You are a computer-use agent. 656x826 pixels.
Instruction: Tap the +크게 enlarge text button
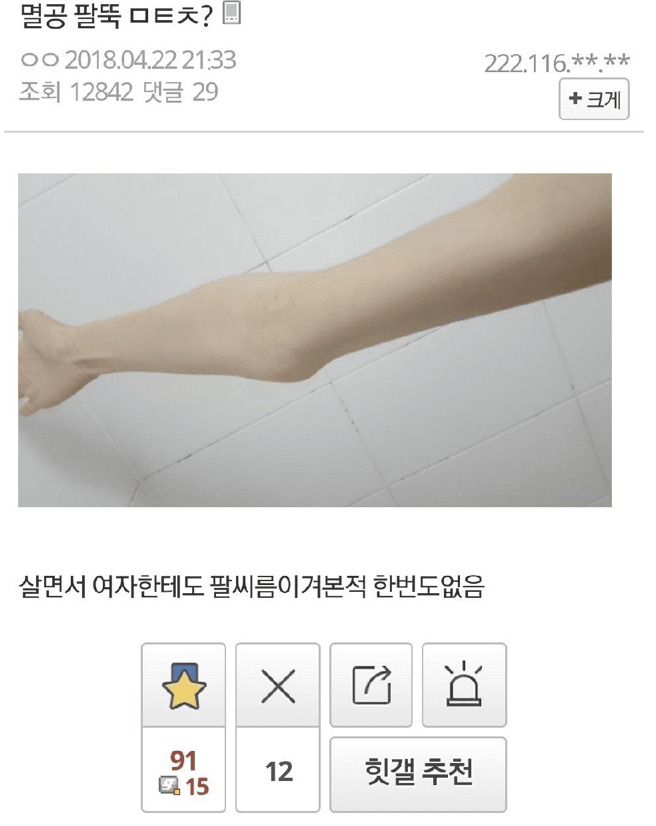tap(594, 99)
